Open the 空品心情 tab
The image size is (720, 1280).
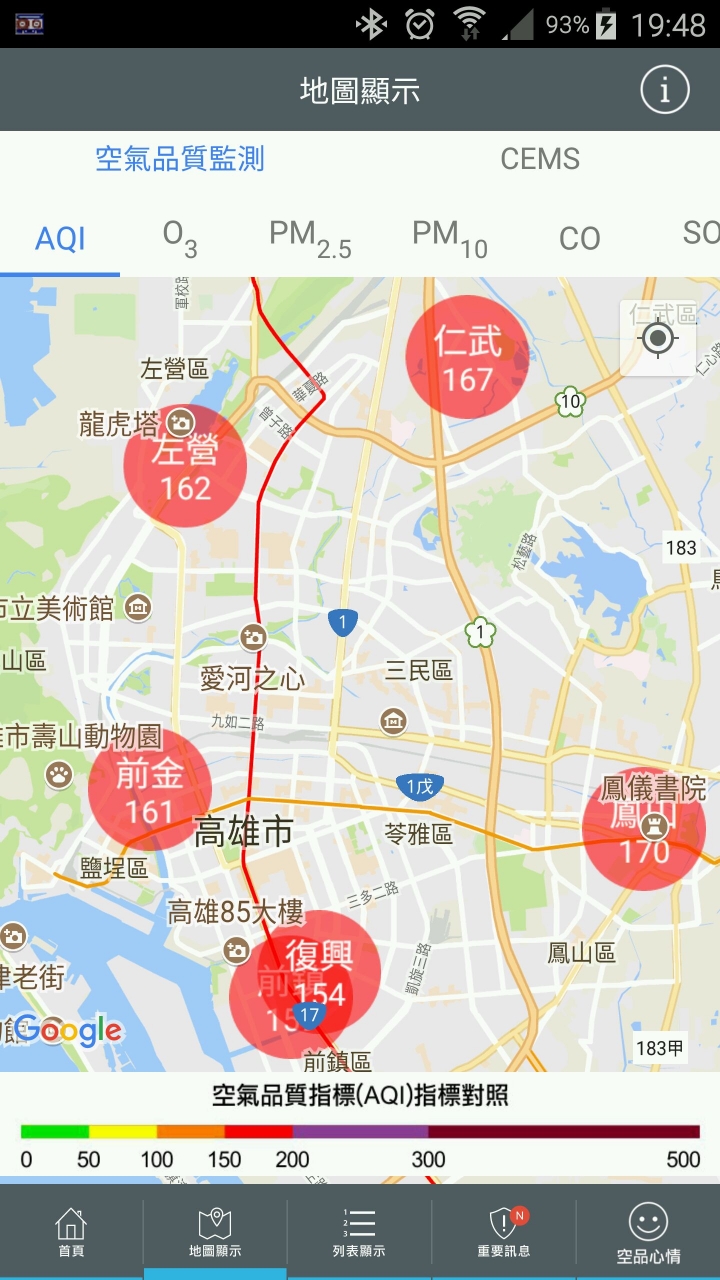648,1232
